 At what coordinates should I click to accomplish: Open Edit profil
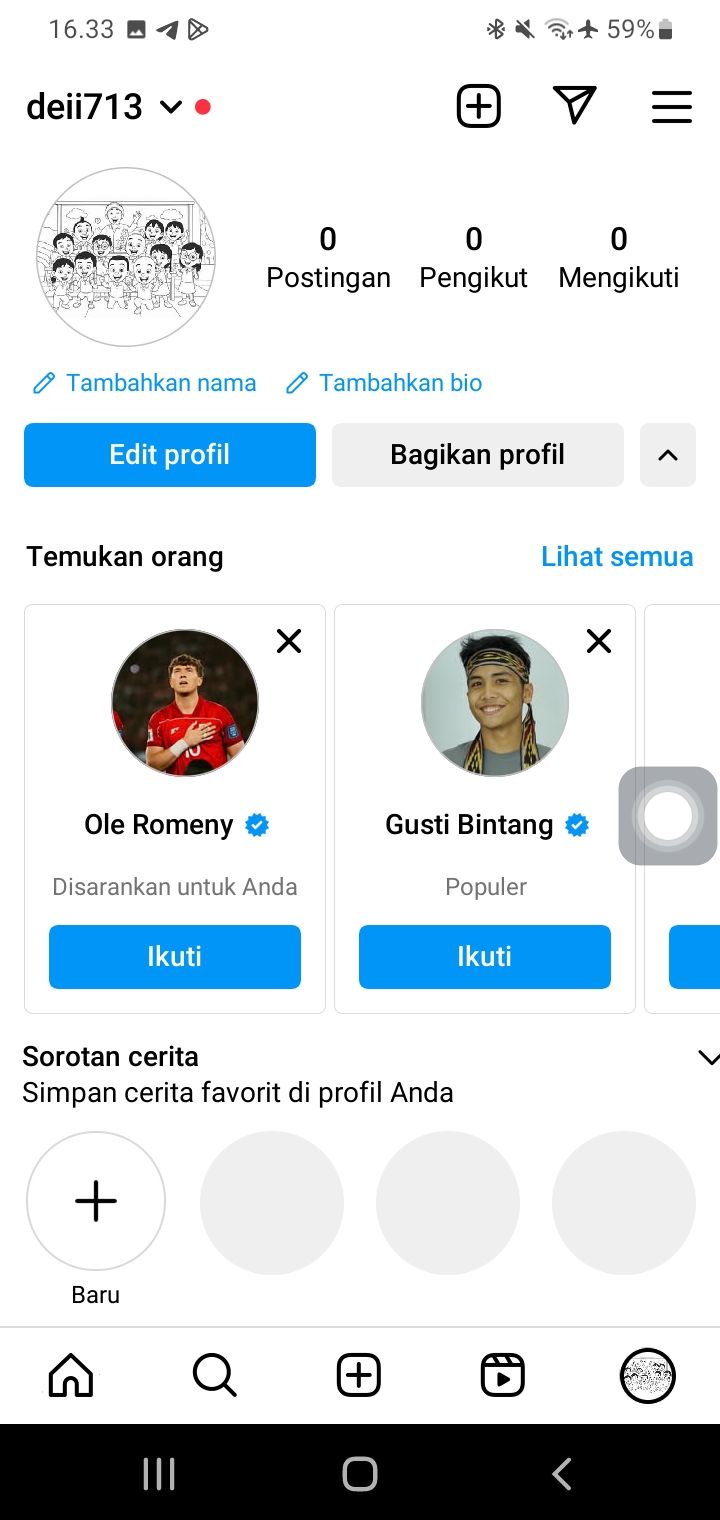coord(170,455)
